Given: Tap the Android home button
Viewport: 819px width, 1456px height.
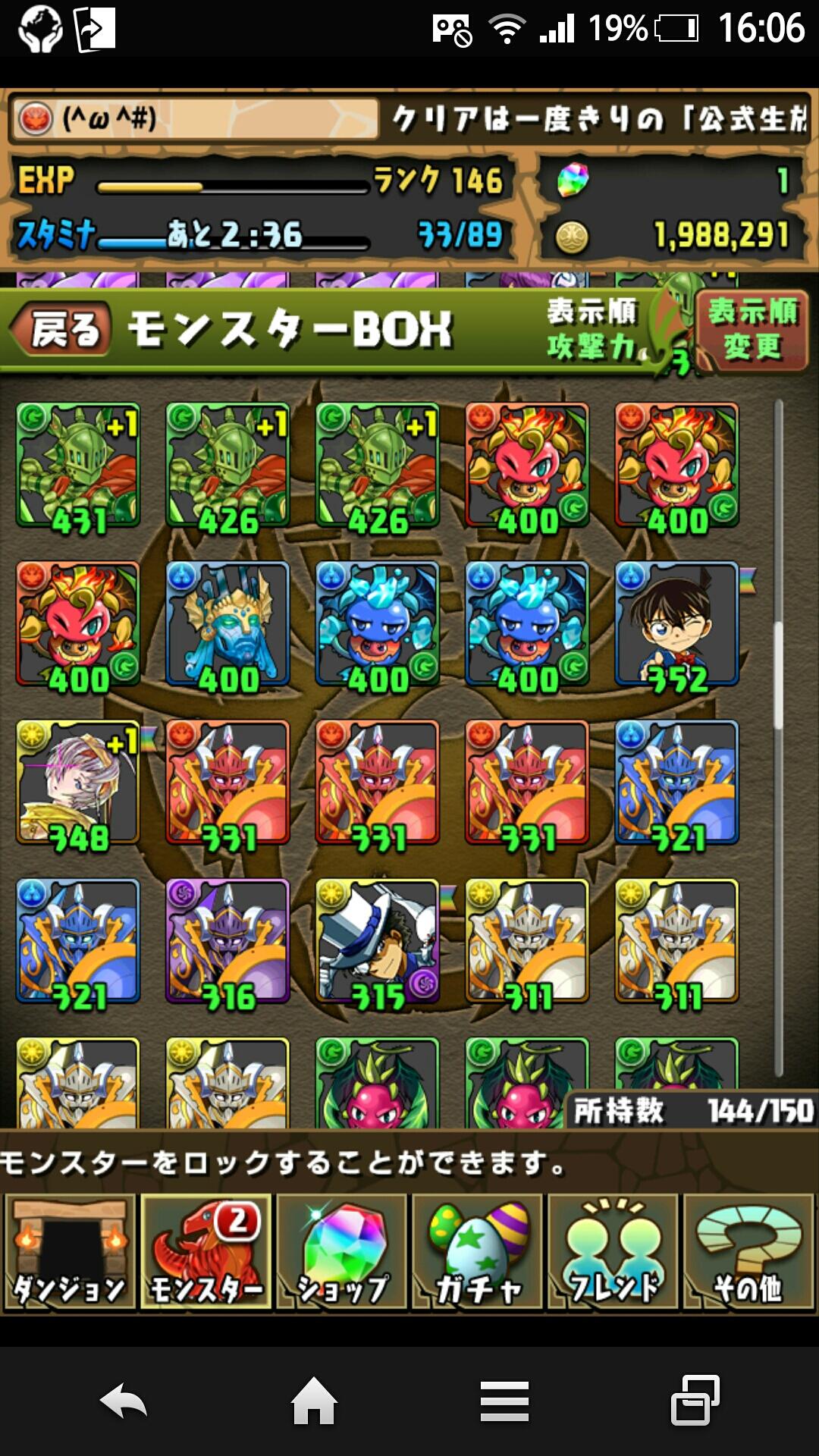Looking at the screenshot, I should 314,1400.
